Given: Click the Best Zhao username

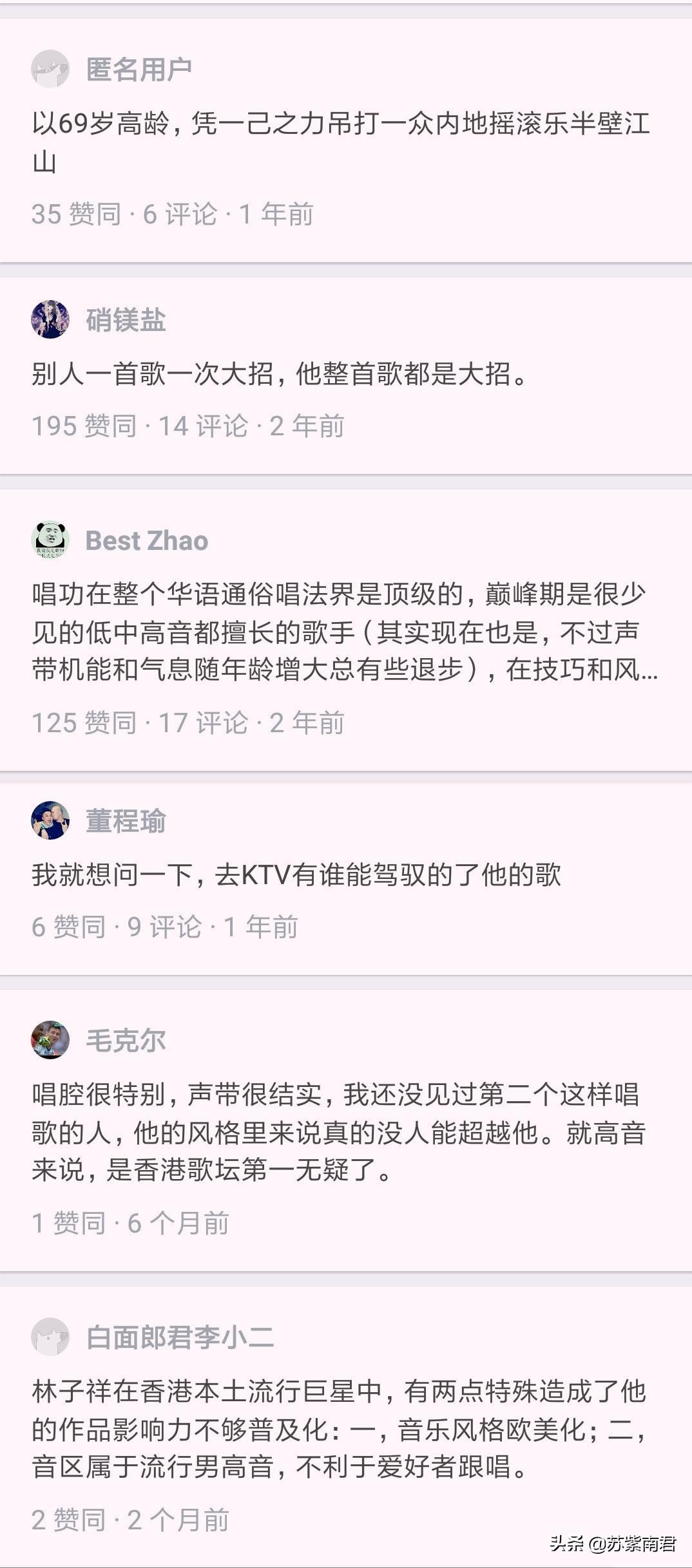Looking at the screenshot, I should coord(147,541).
